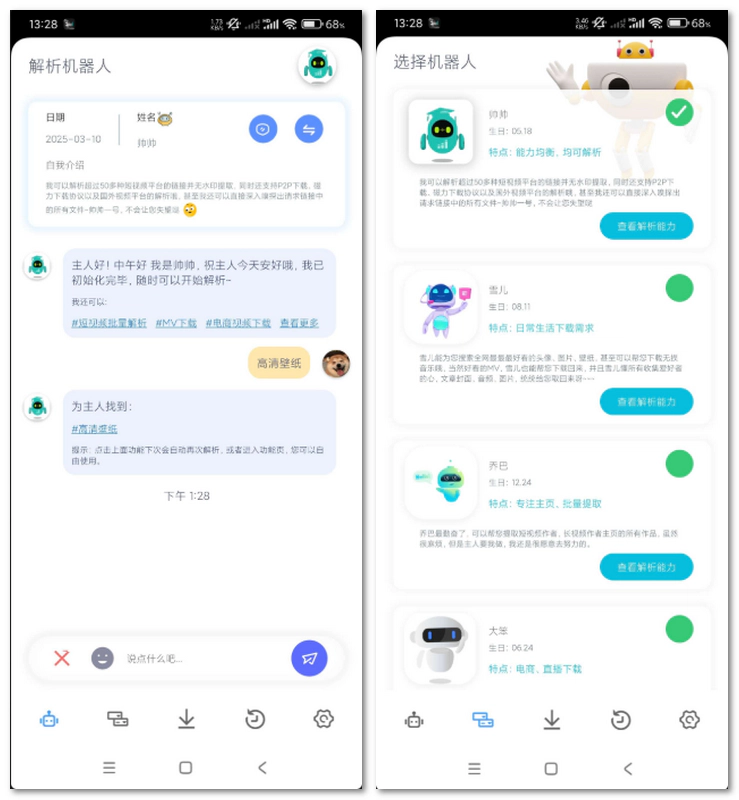Open 查看解析能力 for 雪儿

646,401
